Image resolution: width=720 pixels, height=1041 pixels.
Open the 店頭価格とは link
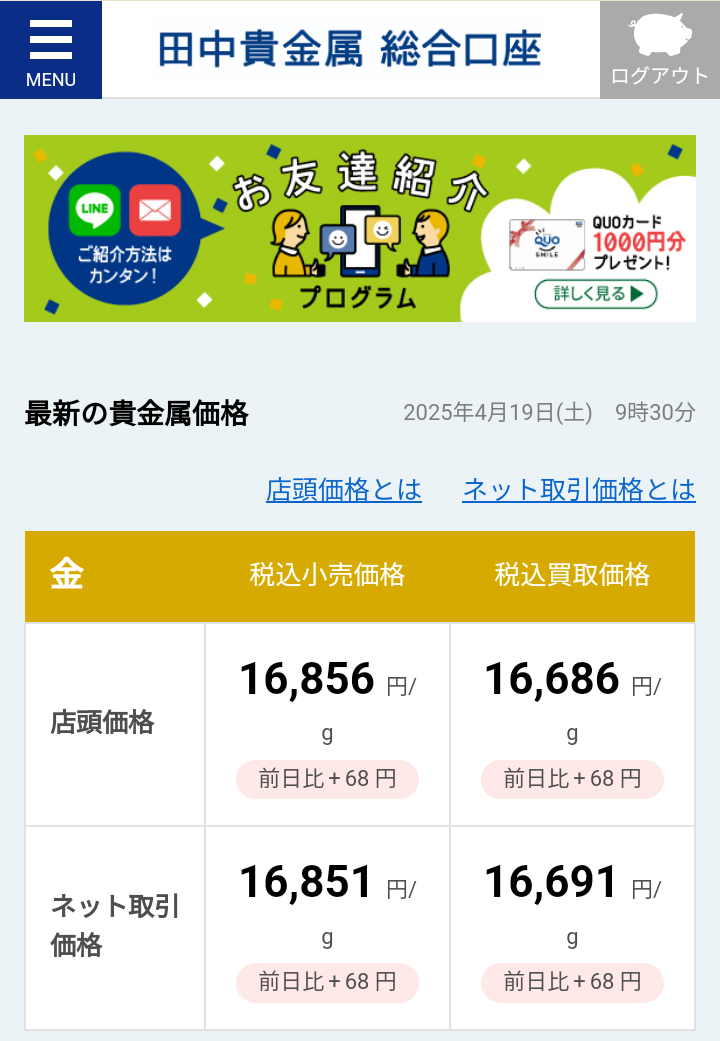pos(343,490)
